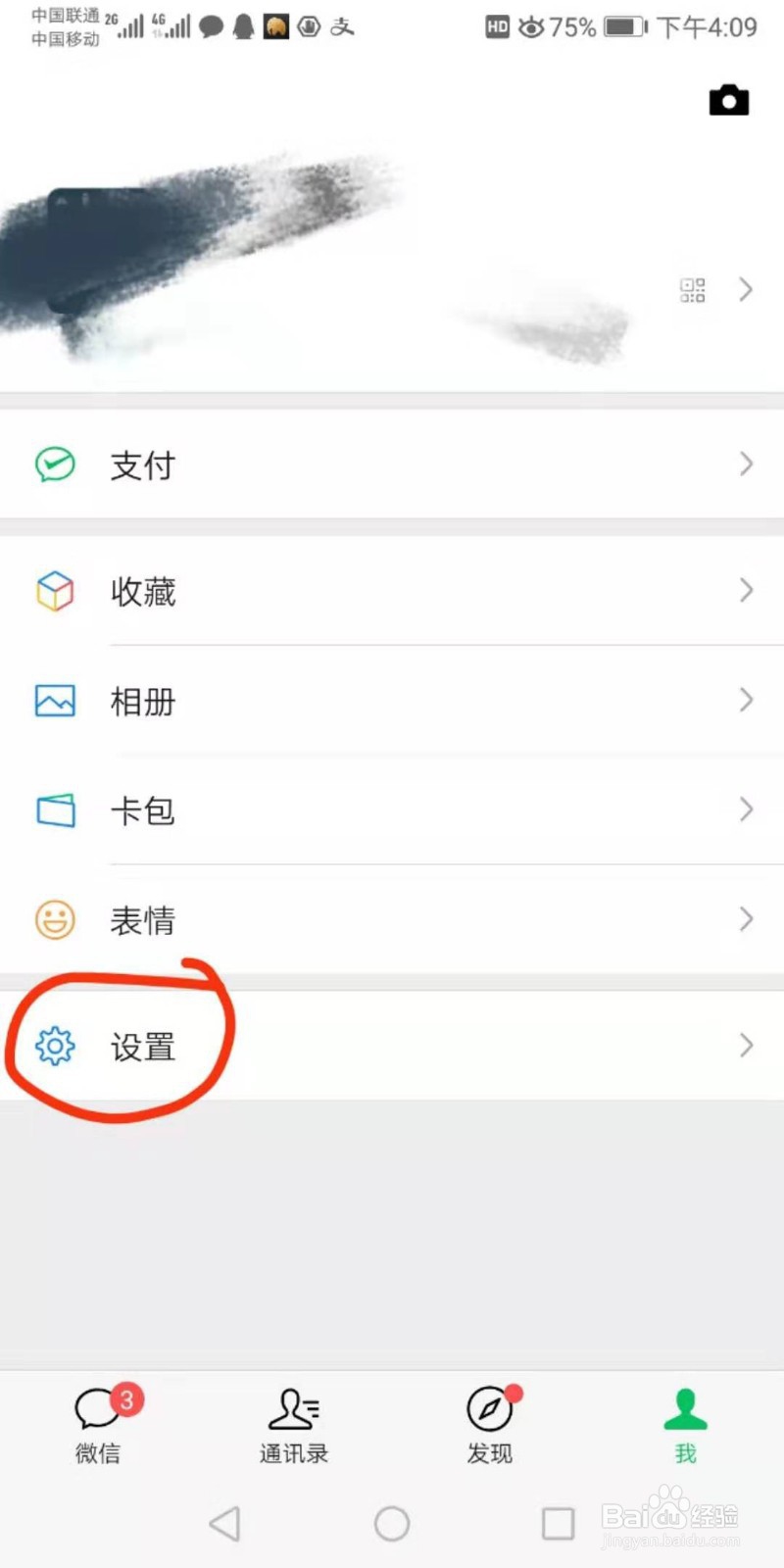Open the 表情 sticker smiley icon
The height and width of the screenshot is (1568, 784).
coord(56,920)
